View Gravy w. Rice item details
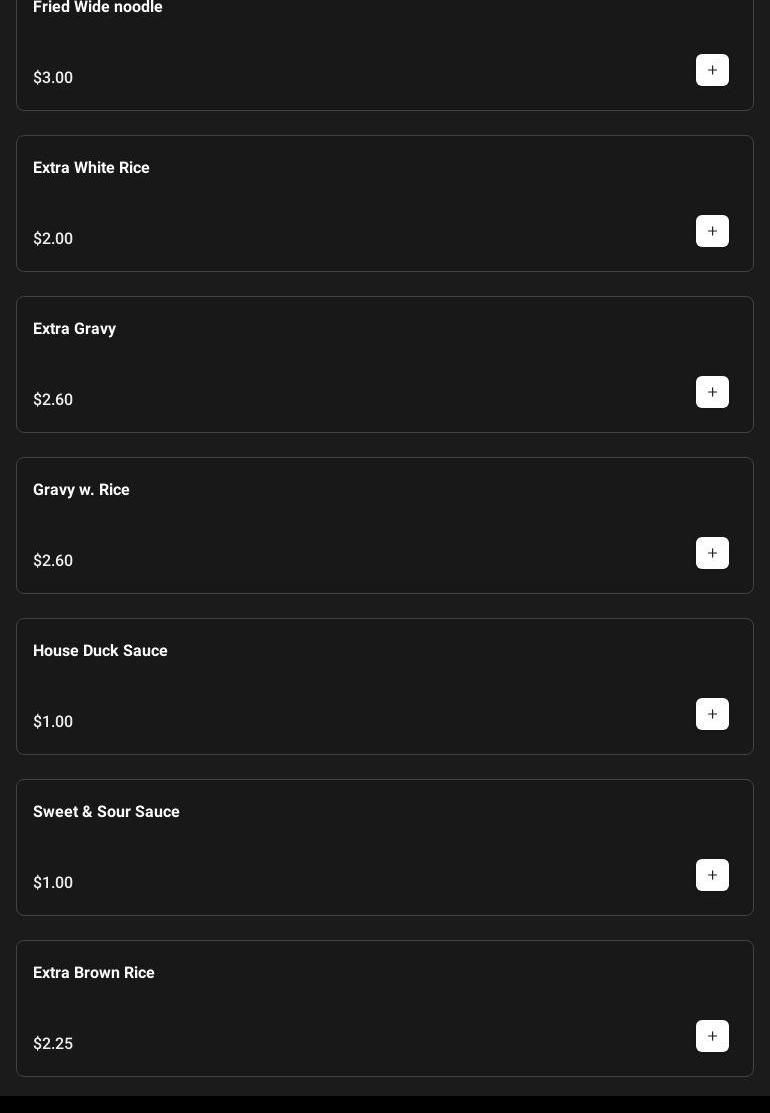This screenshot has height=1113, width=770. (350, 525)
